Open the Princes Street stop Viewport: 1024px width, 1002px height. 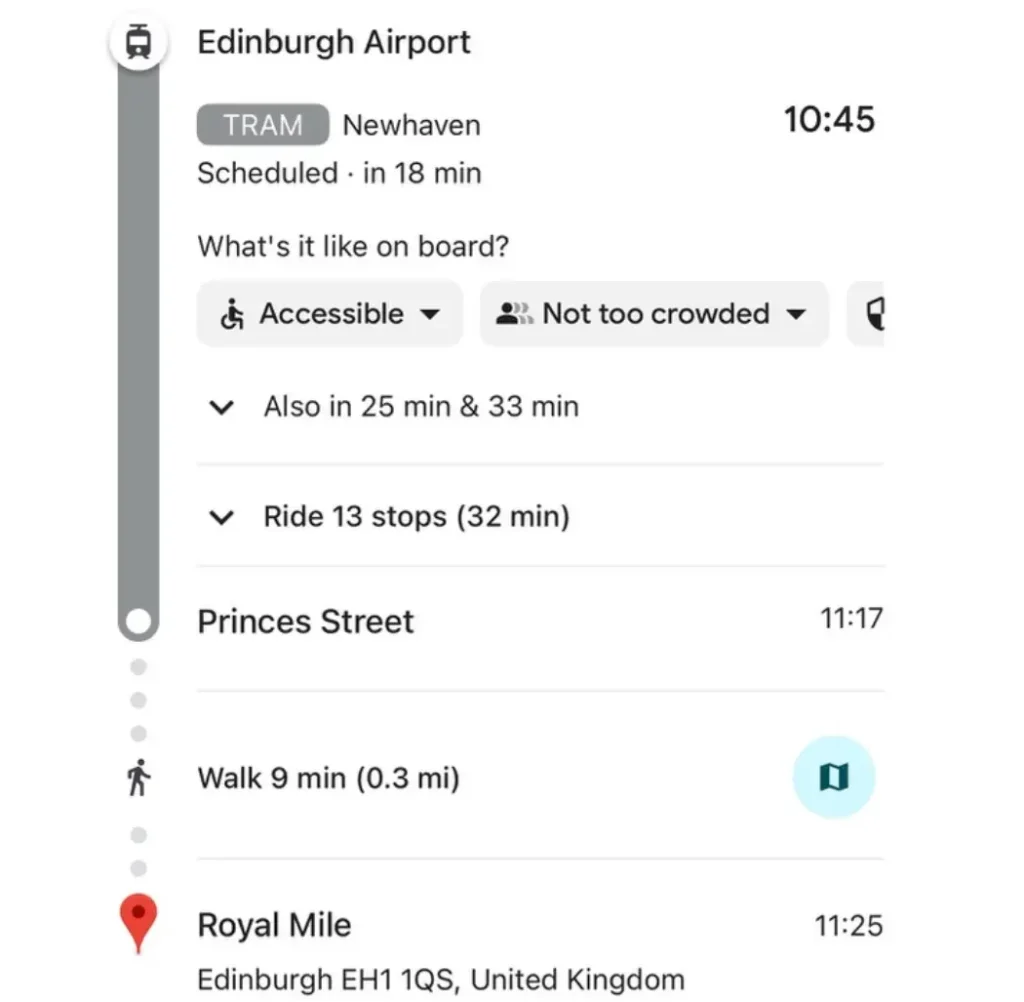pyautogui.click(x=305, y=621)
